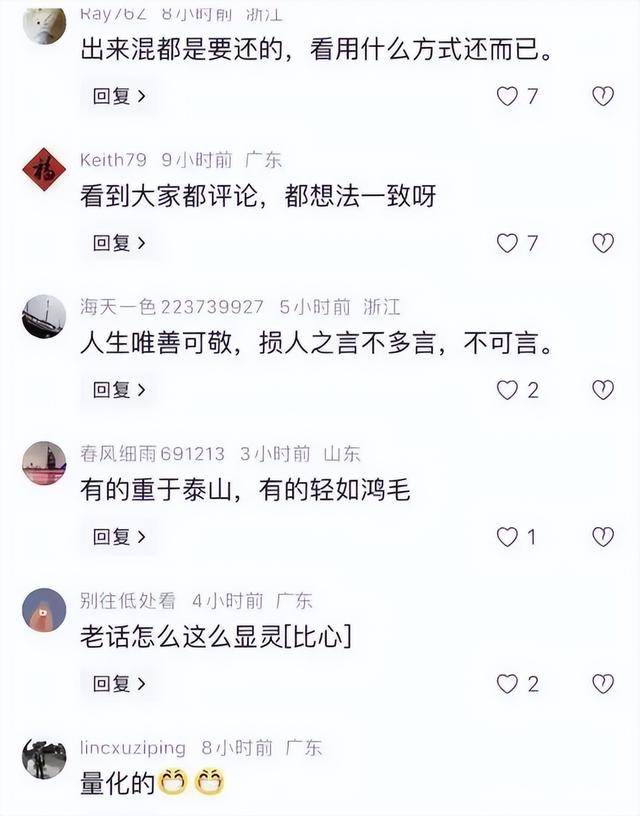Like 别往低处看's comment
Screen dimensions: 640x816
click(x=508, y=684)
